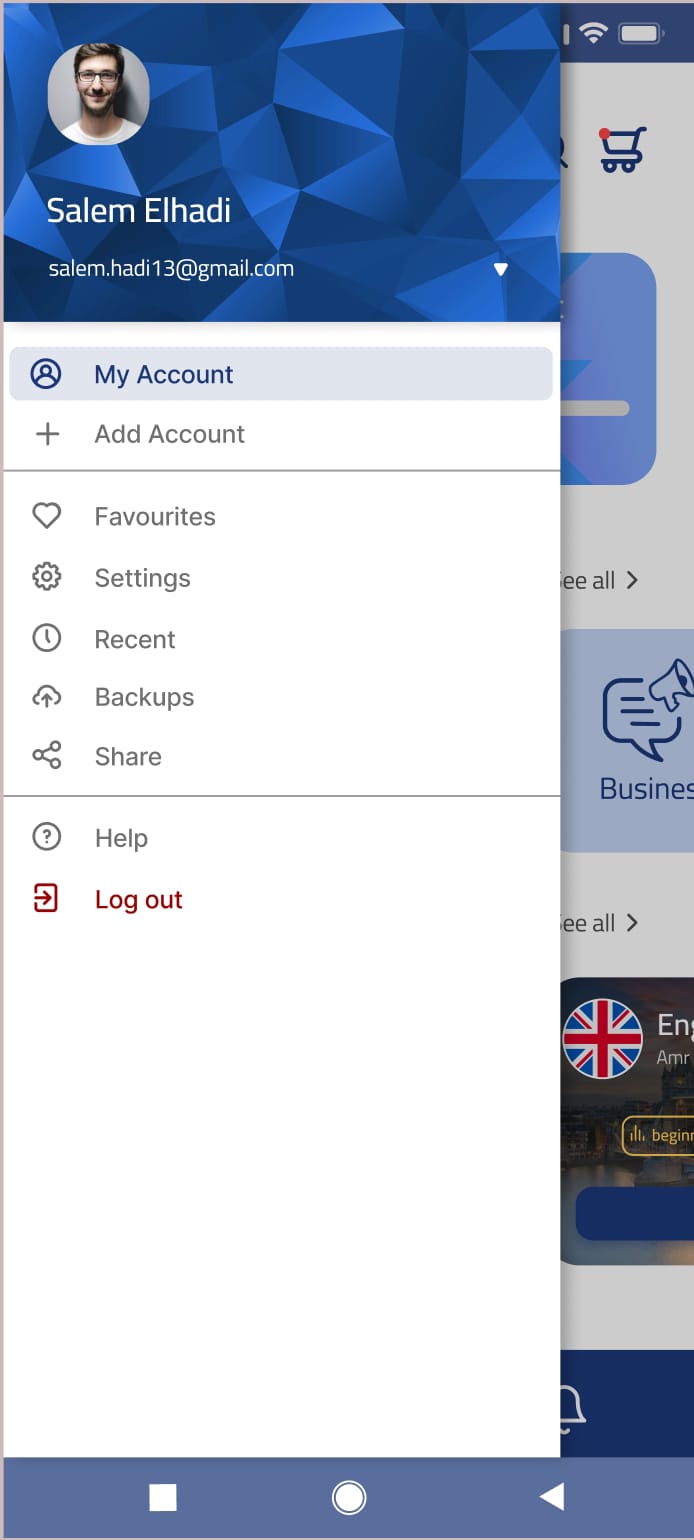Log out of the account
This screenshot has height=1540, width=694.
point(138,900)
